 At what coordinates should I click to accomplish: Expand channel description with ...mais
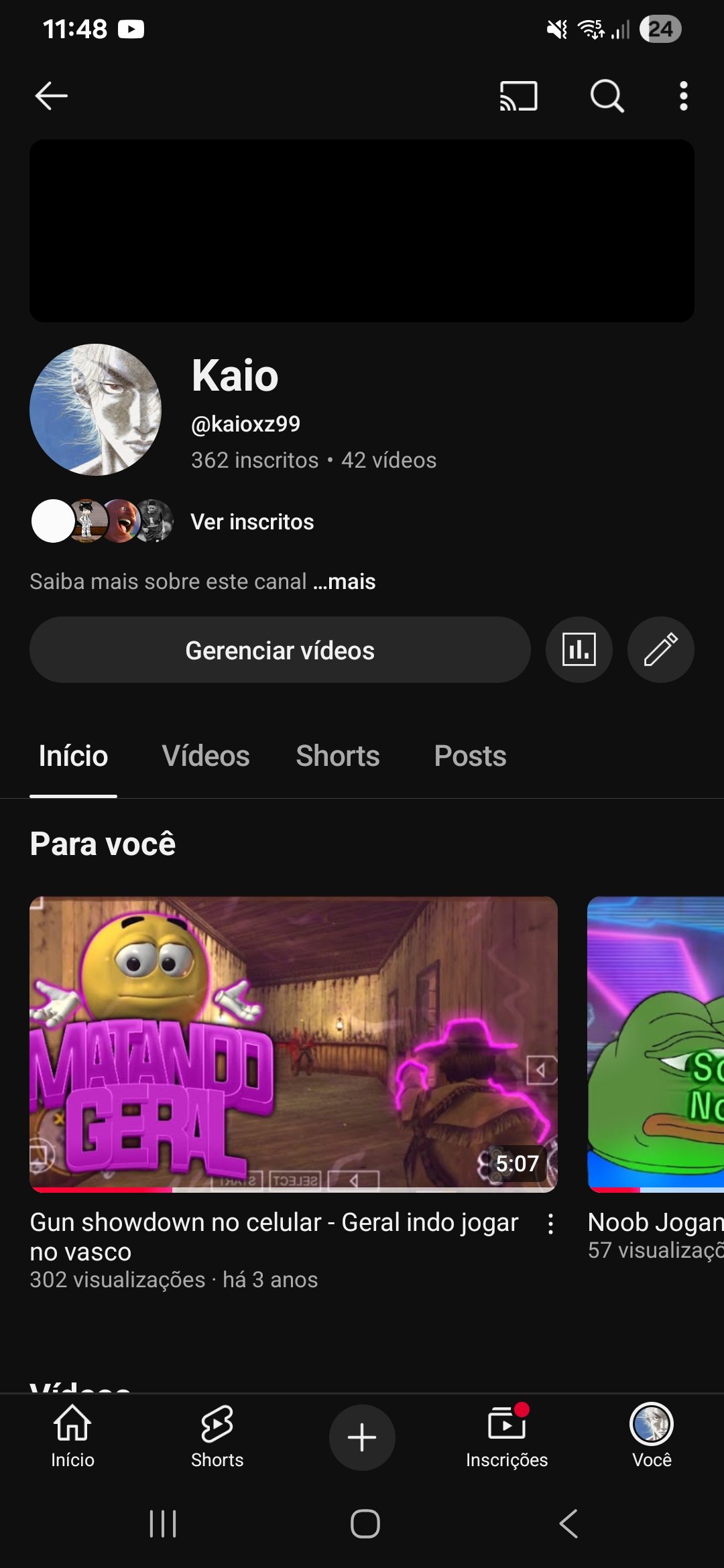pos(345,582)
